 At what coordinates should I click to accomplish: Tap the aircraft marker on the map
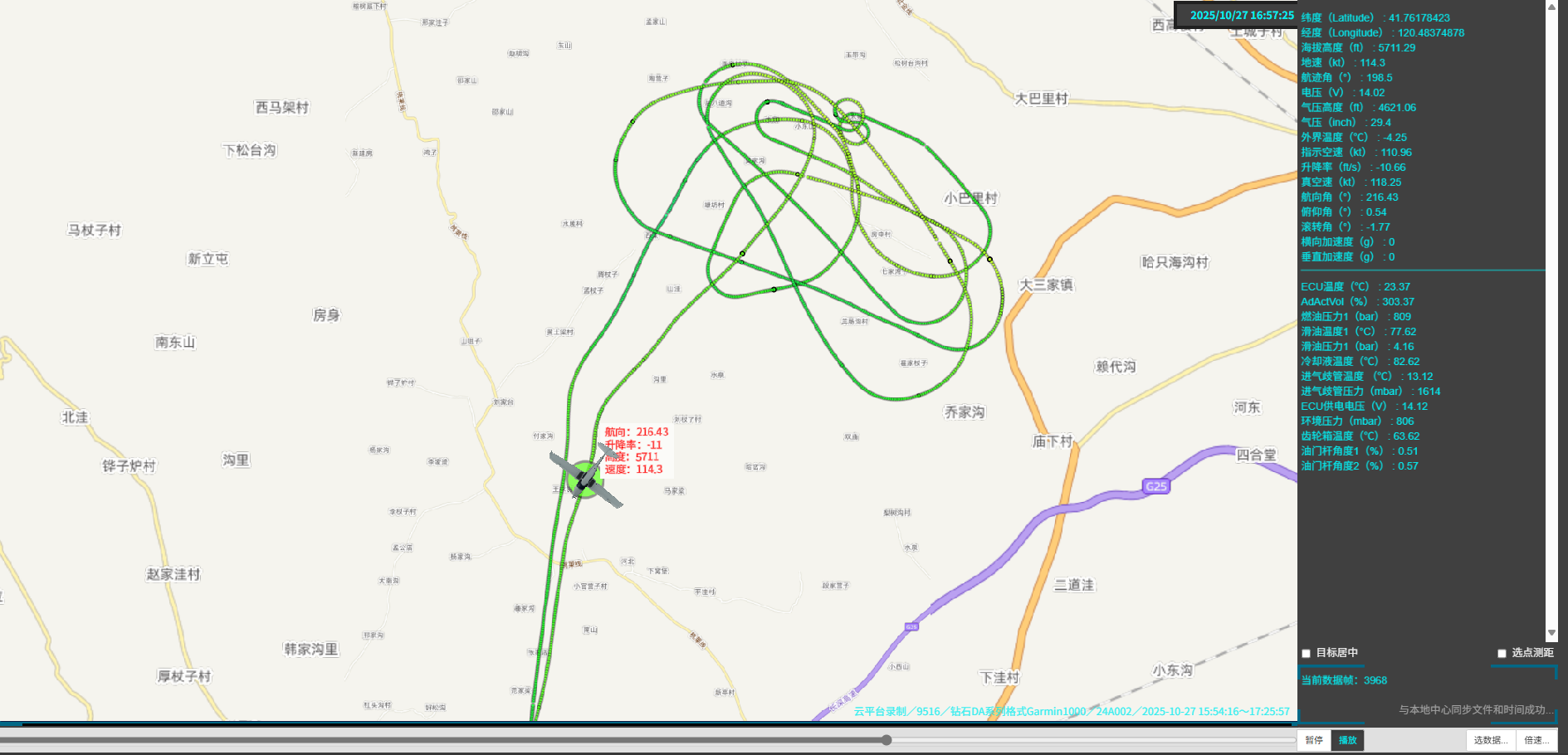coord(585,479)
